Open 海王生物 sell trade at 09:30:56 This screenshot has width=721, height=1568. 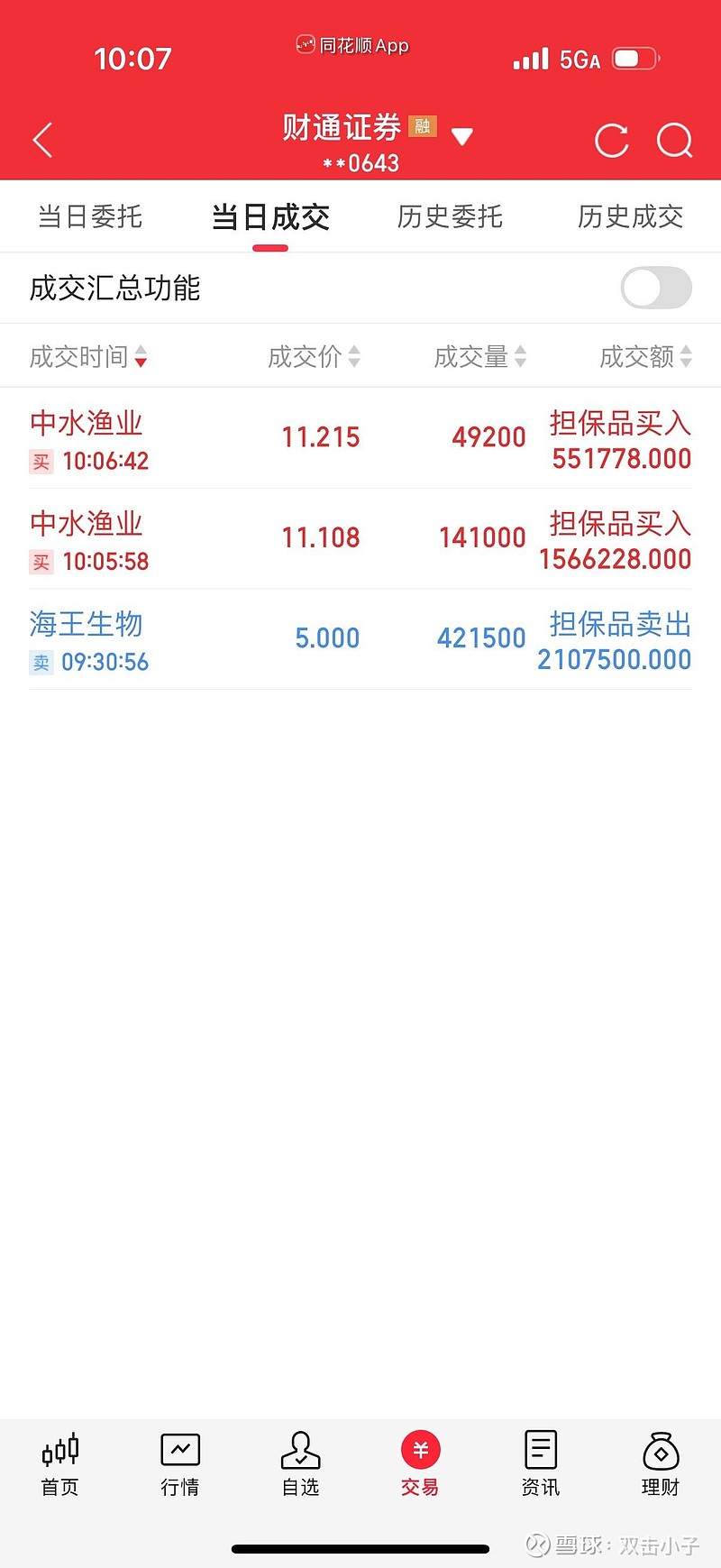click(360, 640)
